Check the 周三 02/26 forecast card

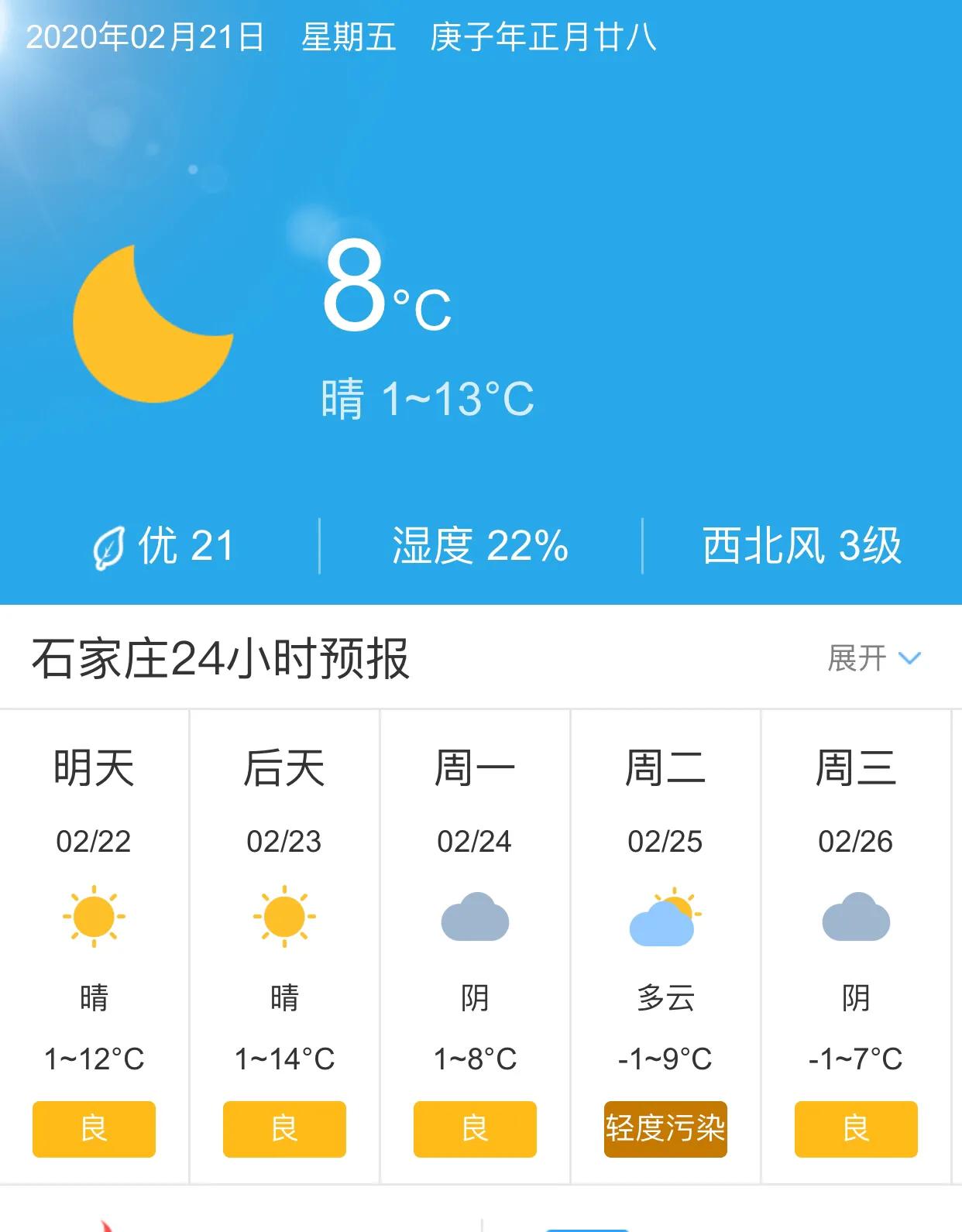(856, 946)
